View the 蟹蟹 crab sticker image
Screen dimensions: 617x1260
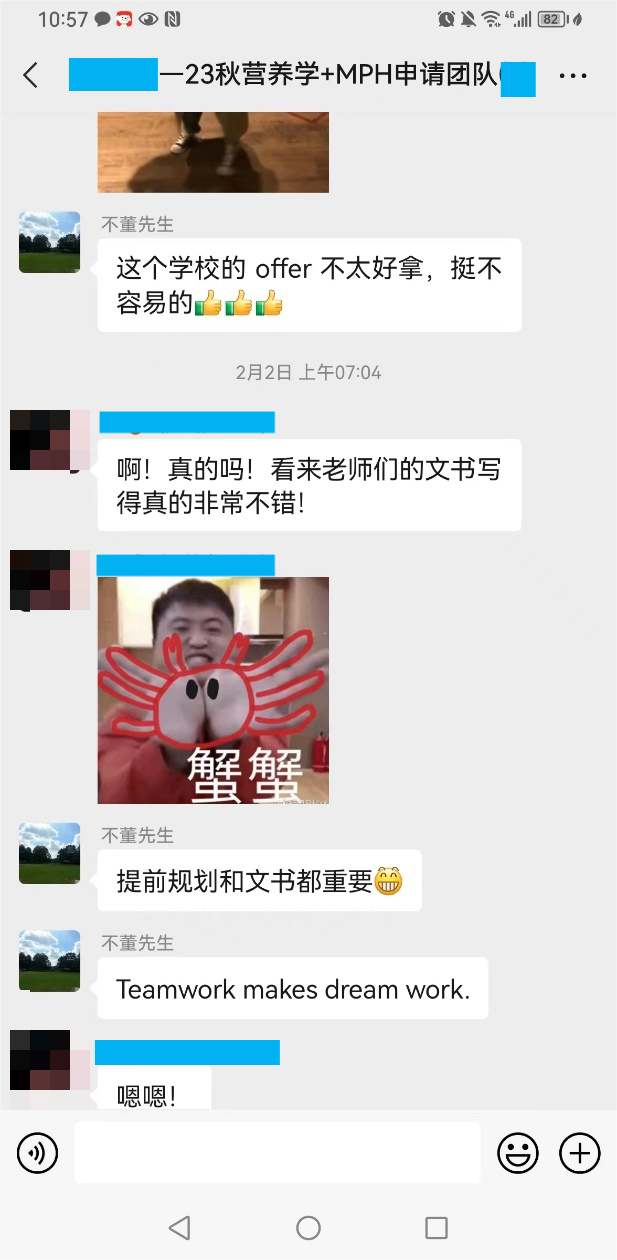(213, 690)
